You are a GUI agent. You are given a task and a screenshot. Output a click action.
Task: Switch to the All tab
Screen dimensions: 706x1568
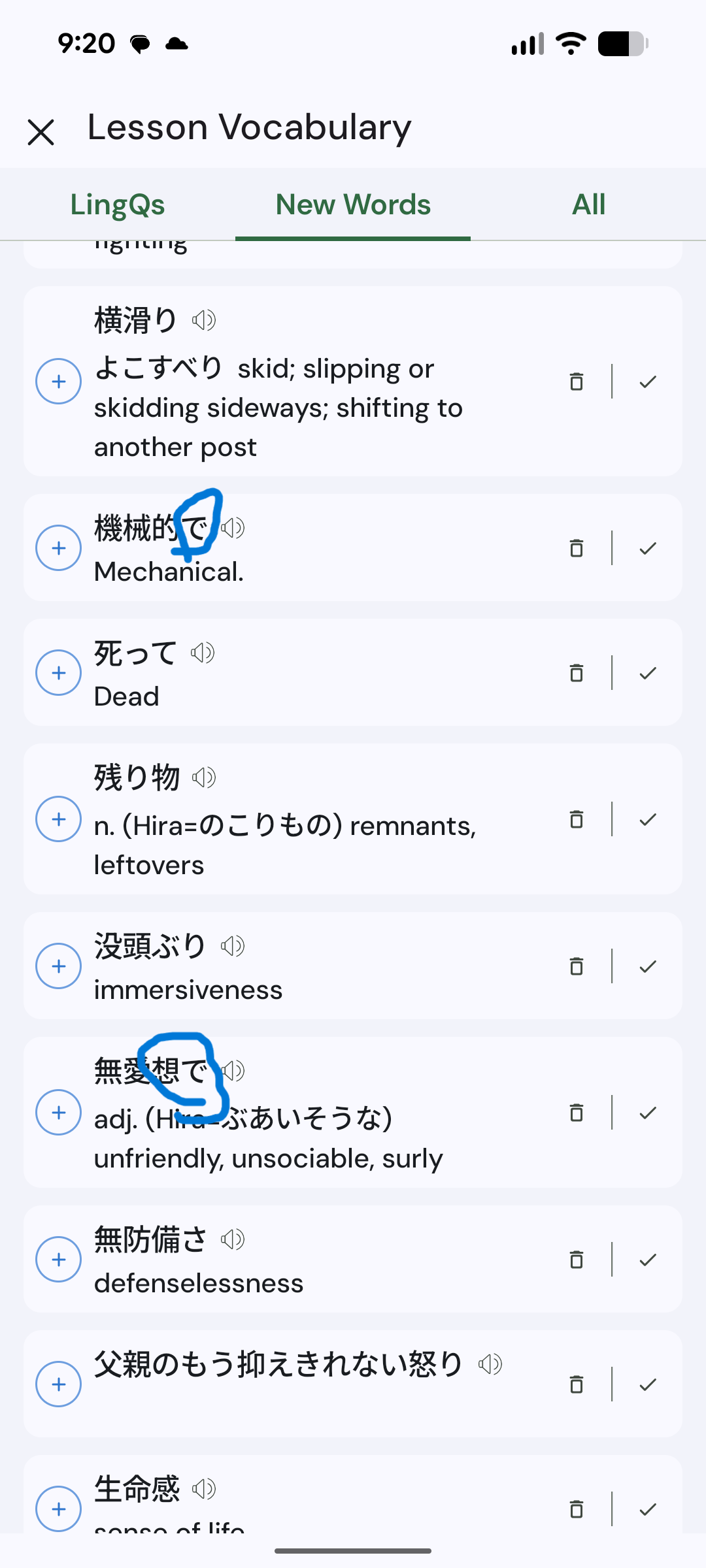click(x=588, y=204)
